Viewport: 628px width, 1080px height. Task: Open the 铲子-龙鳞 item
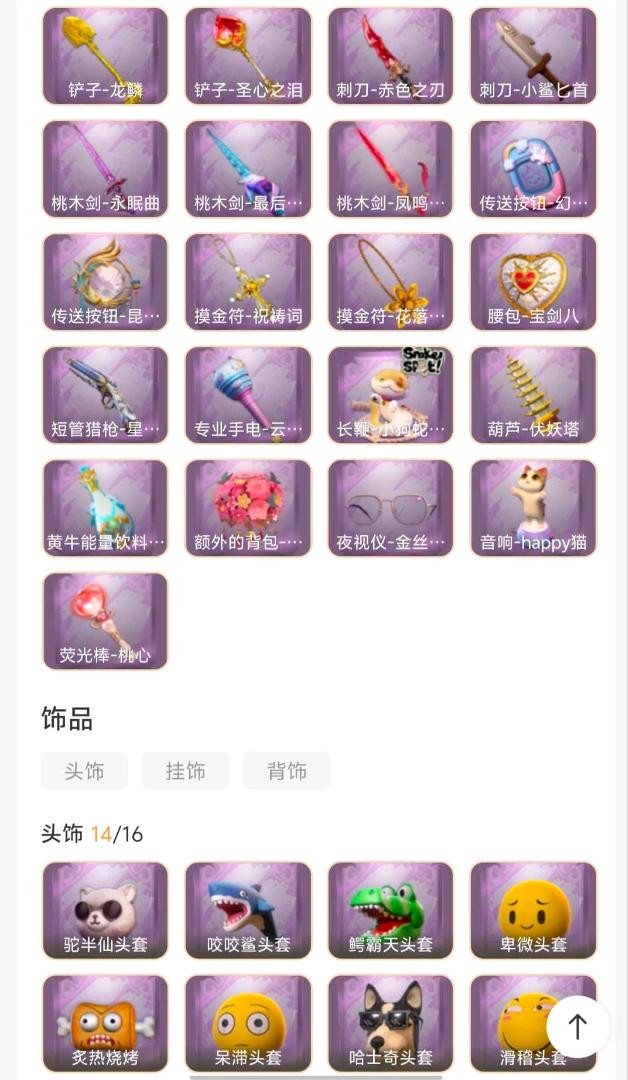pyautogui.click(x=105, y=56)
